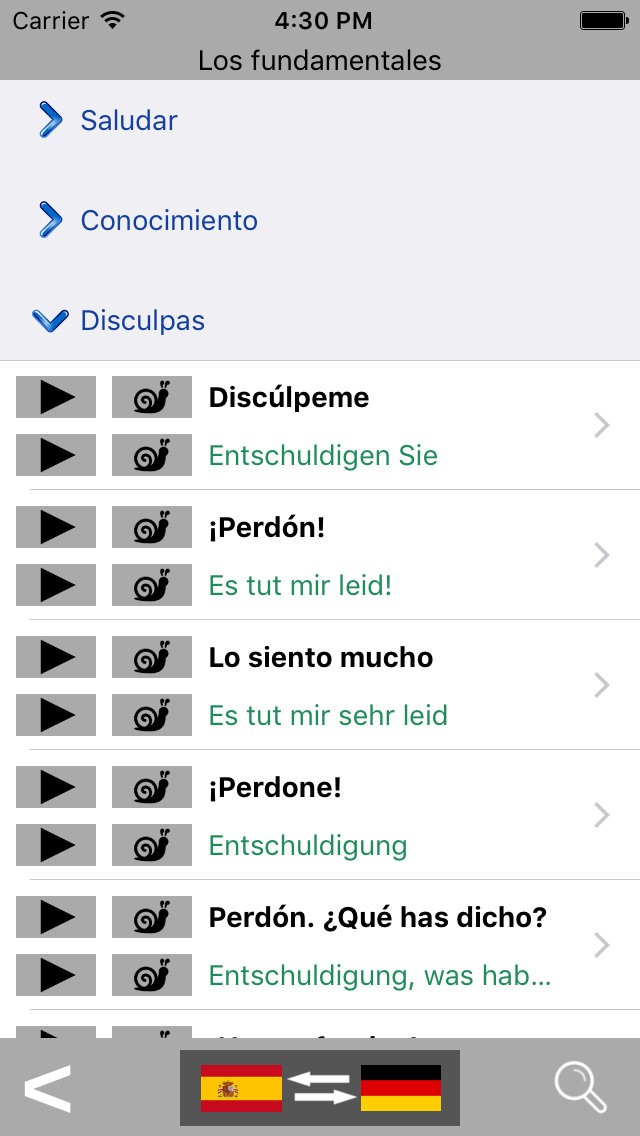This screenshot has height=1136, width=640.
Task: Swap Spanish and German languages
Action: 320,1088
